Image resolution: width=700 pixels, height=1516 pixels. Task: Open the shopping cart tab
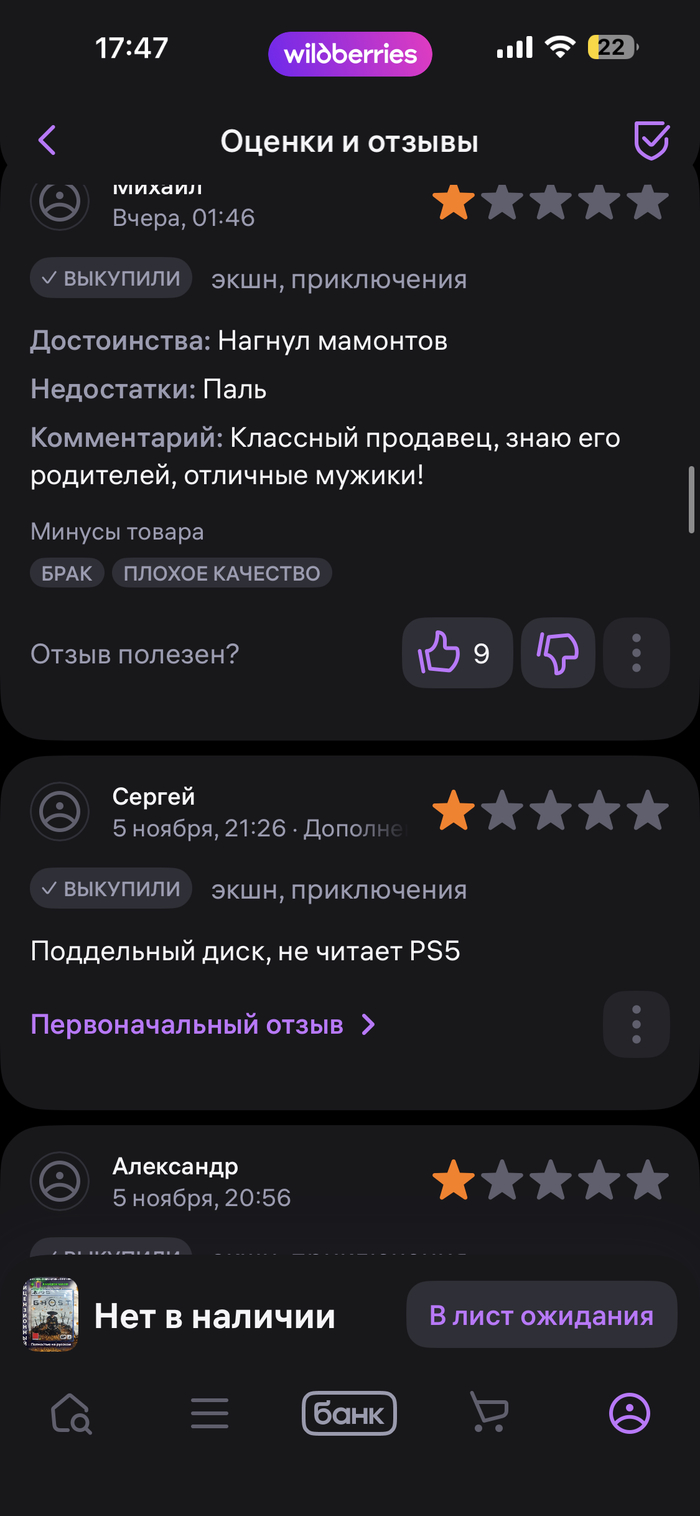pos(489,1414)
